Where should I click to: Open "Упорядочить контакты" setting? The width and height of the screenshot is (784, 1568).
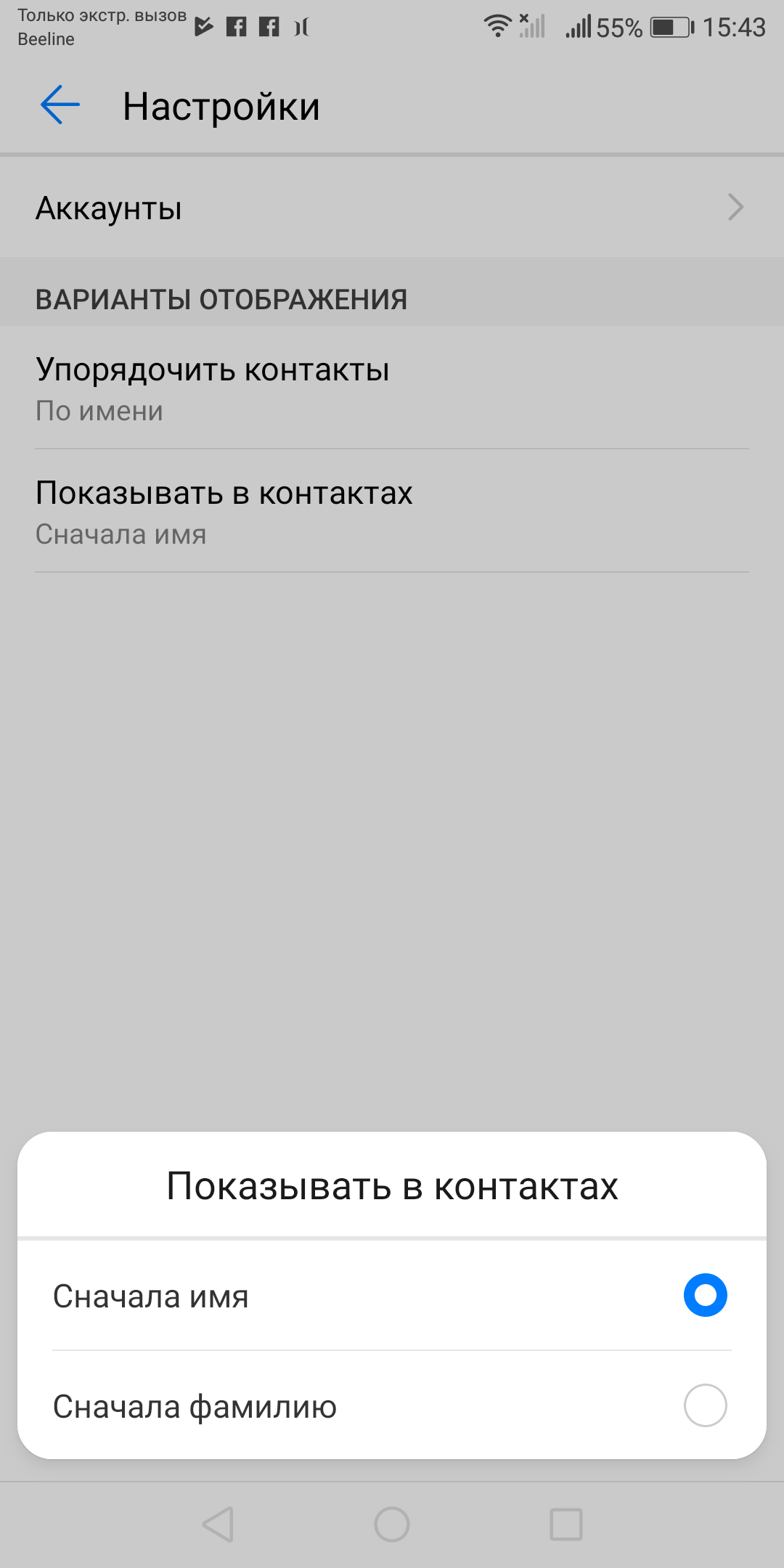coord(392,388)
